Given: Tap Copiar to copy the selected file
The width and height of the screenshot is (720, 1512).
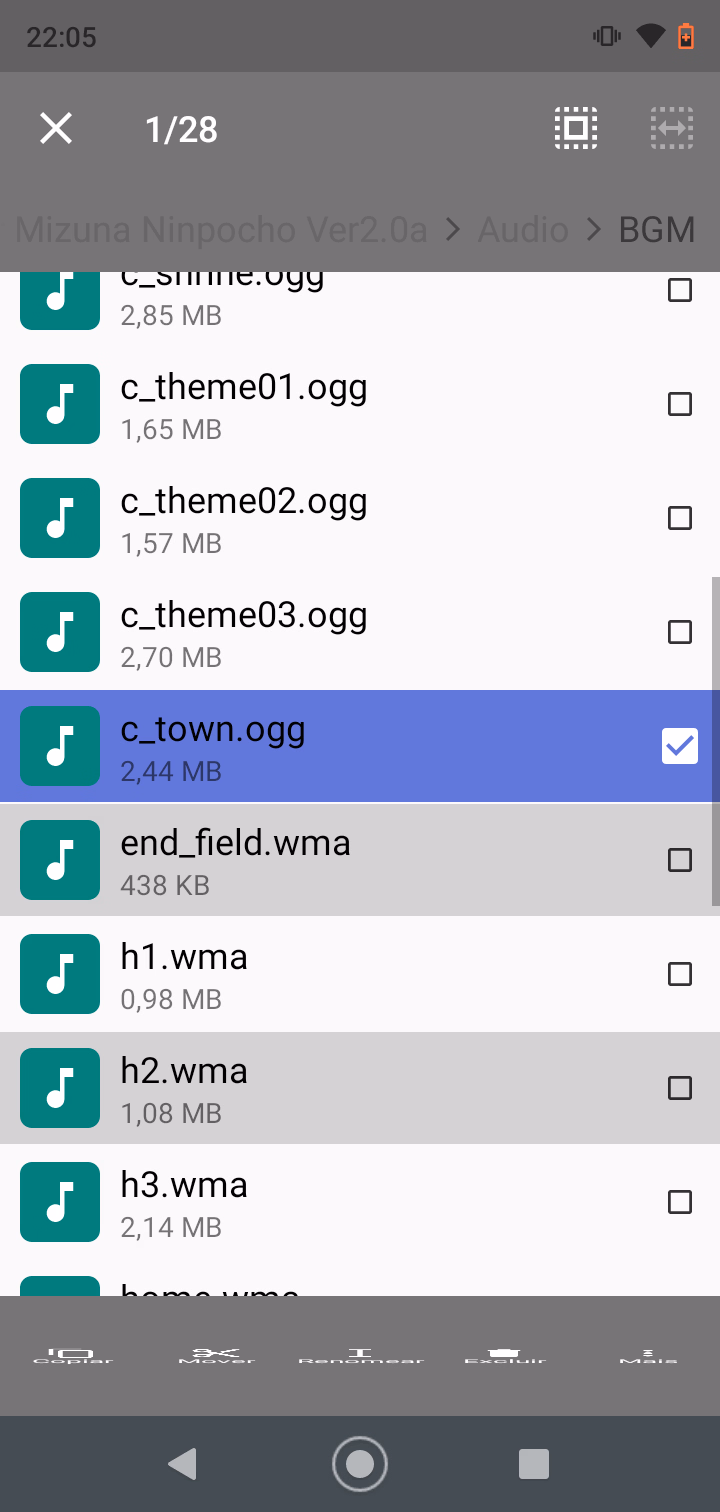Looking at the screenshot, I should pyautogui.click(x=72, y=1356).
